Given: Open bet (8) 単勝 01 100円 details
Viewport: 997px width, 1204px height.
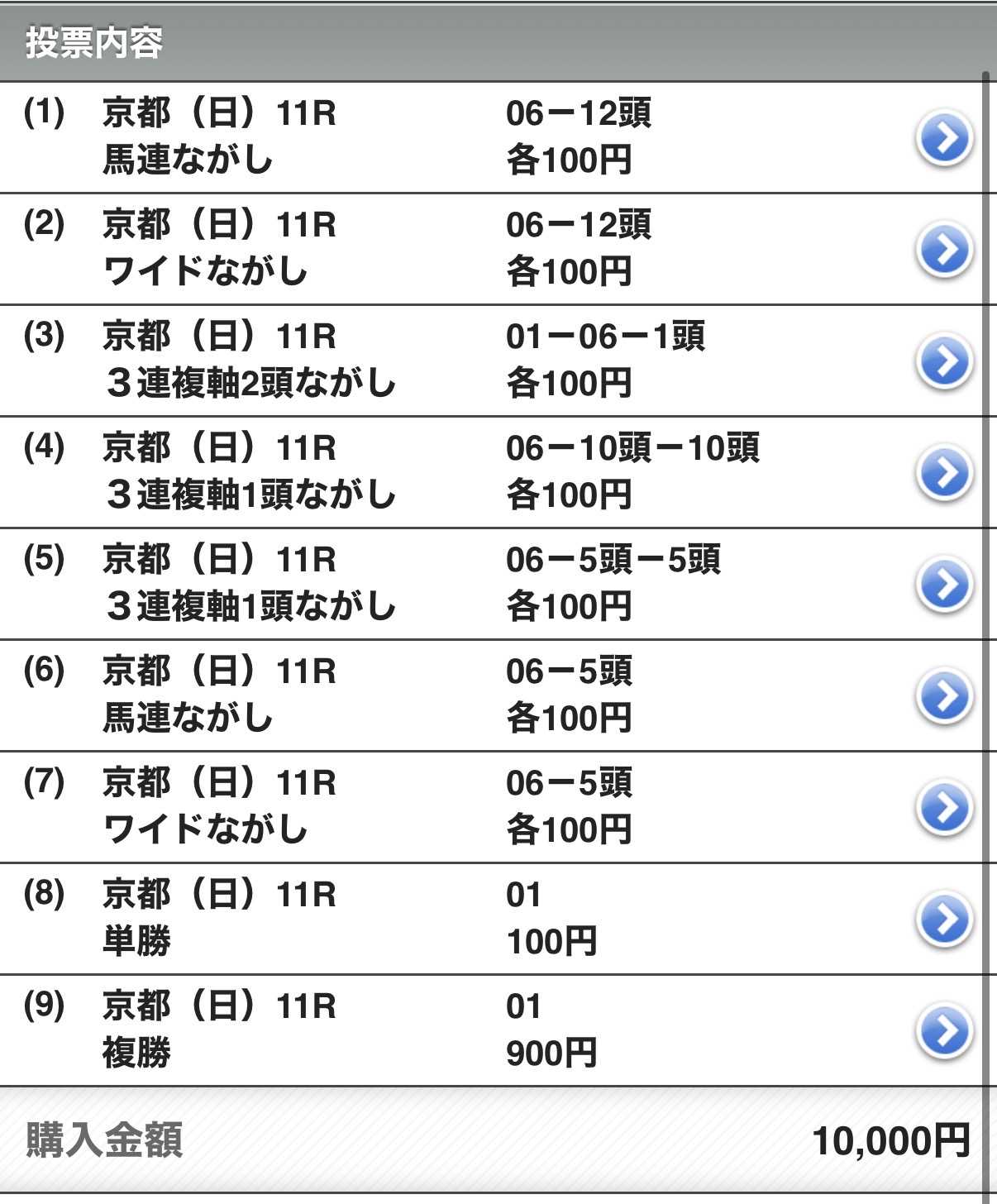Looking at the screenshot, I should pyautogui.click(x=943, y=920).
